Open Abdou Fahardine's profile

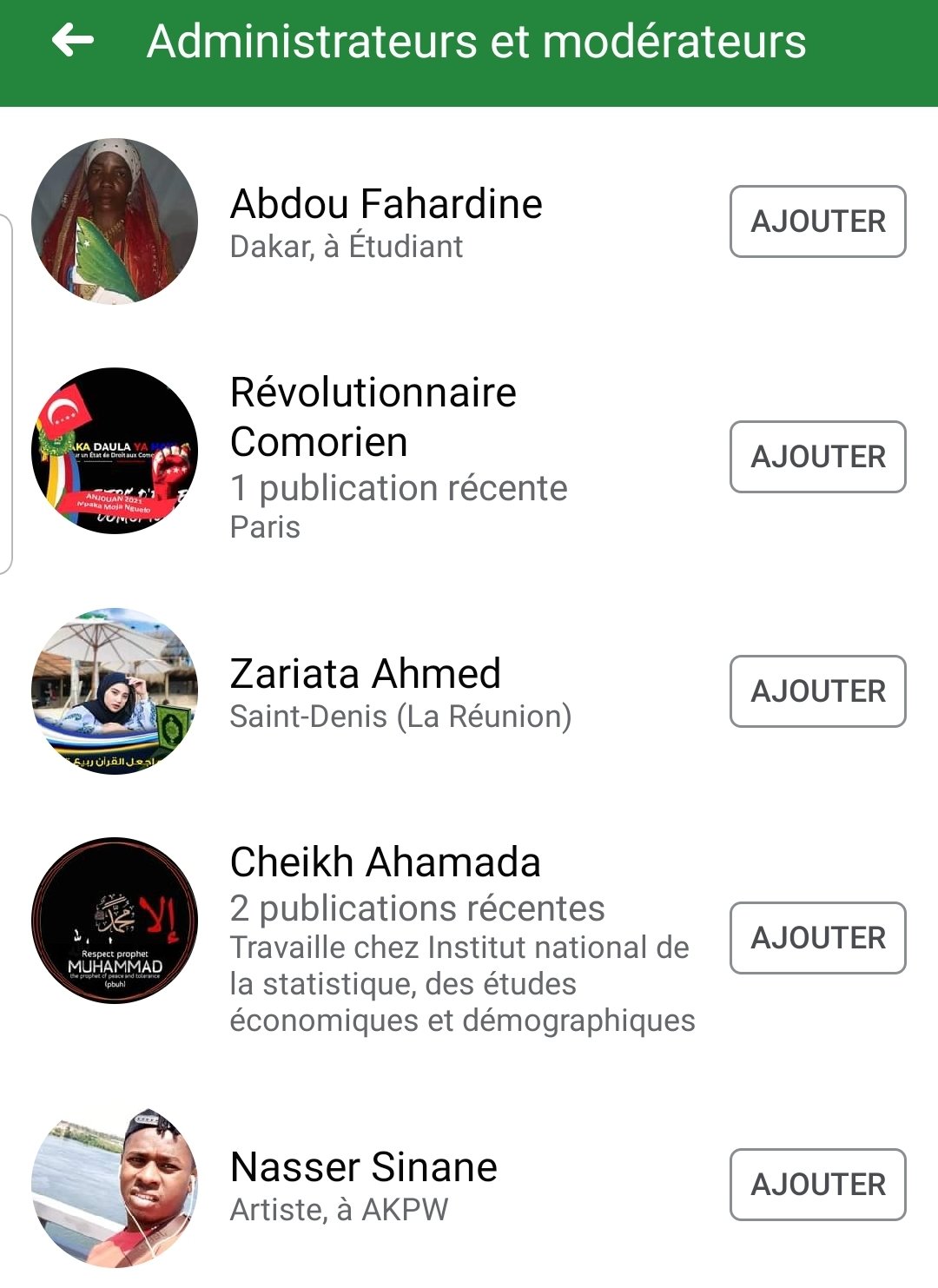(x=386, y=205)
